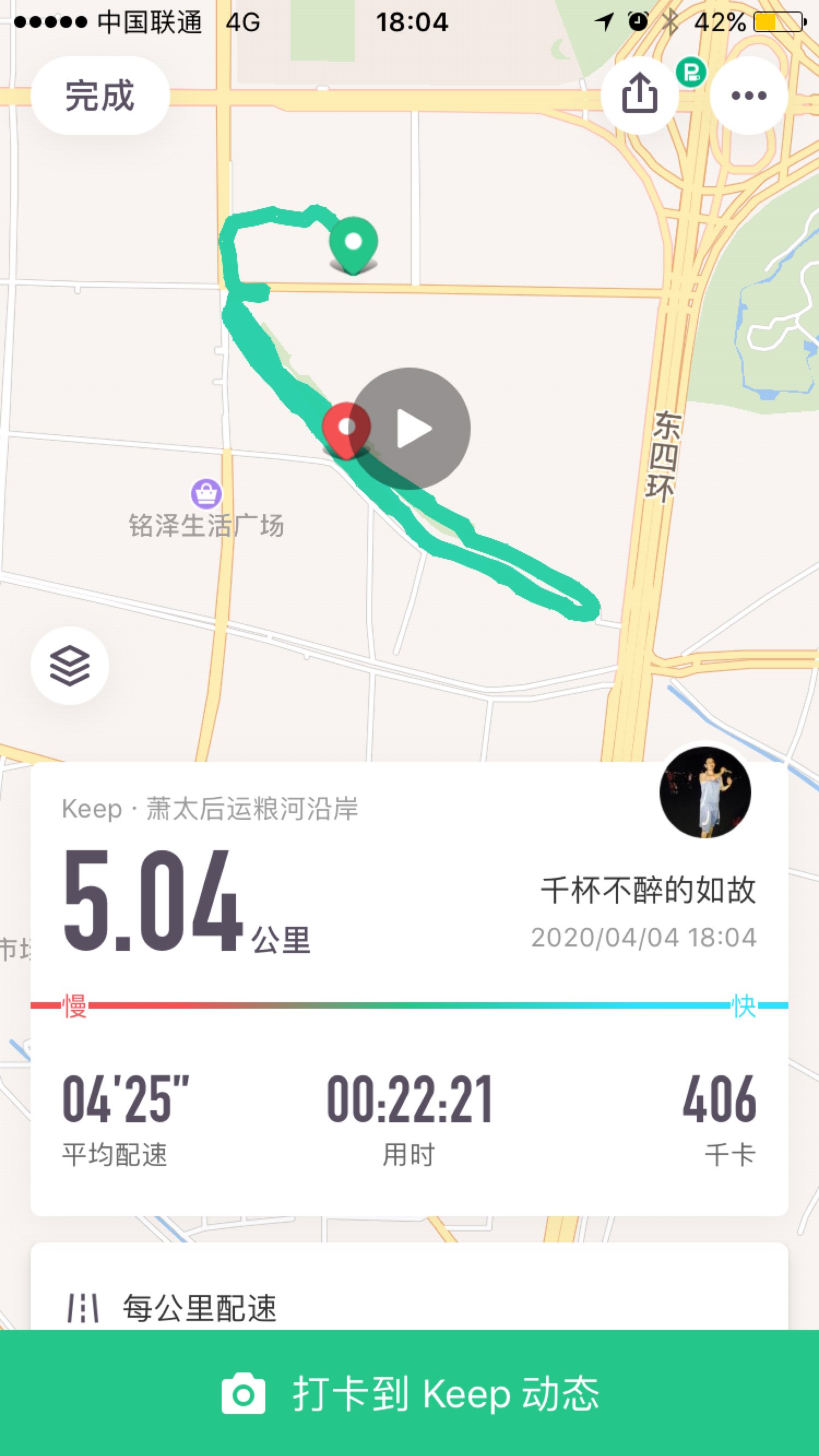
Task: Share this run record
Action: [x=639, y=94]
